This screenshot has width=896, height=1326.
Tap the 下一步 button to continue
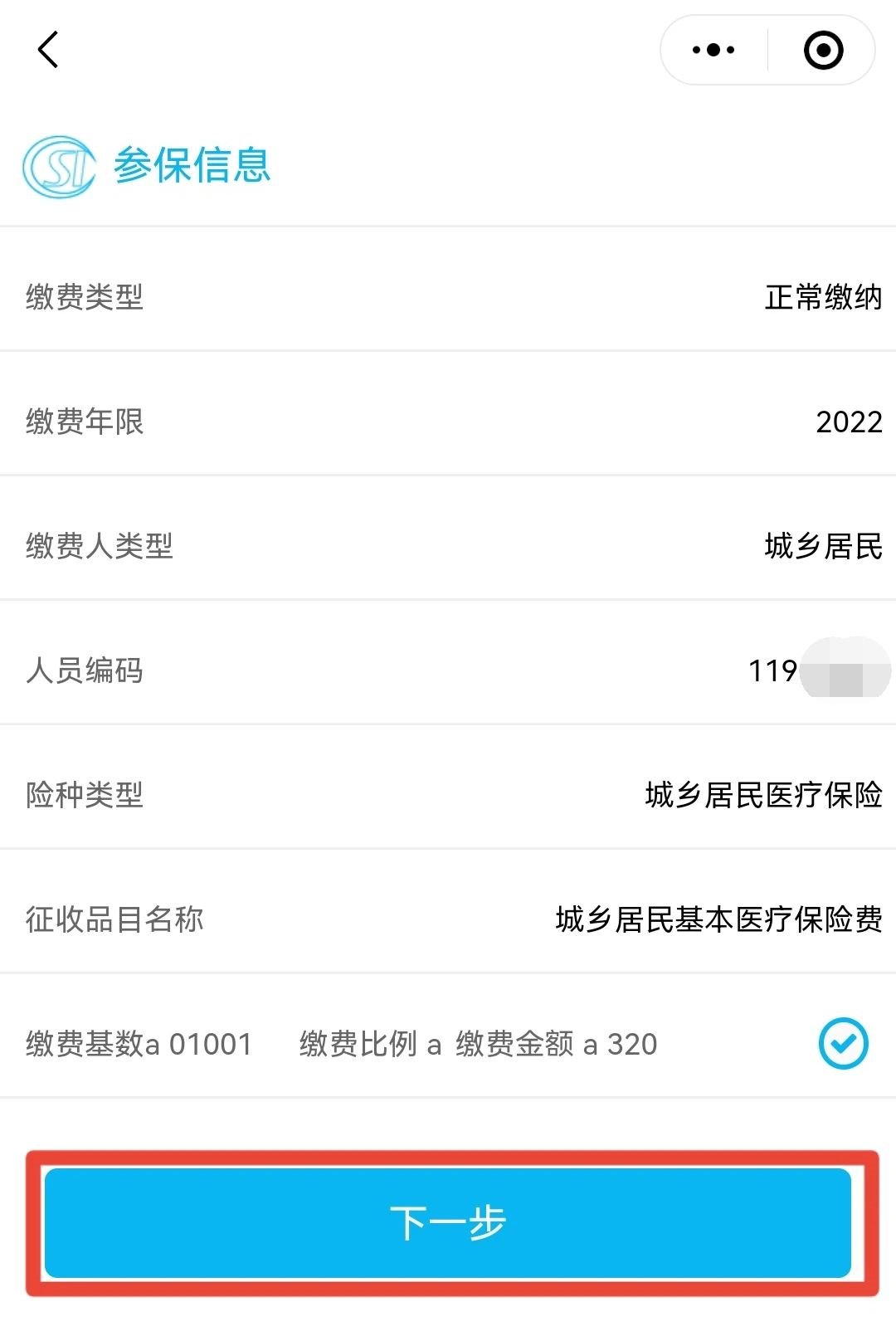[448, 1222]
